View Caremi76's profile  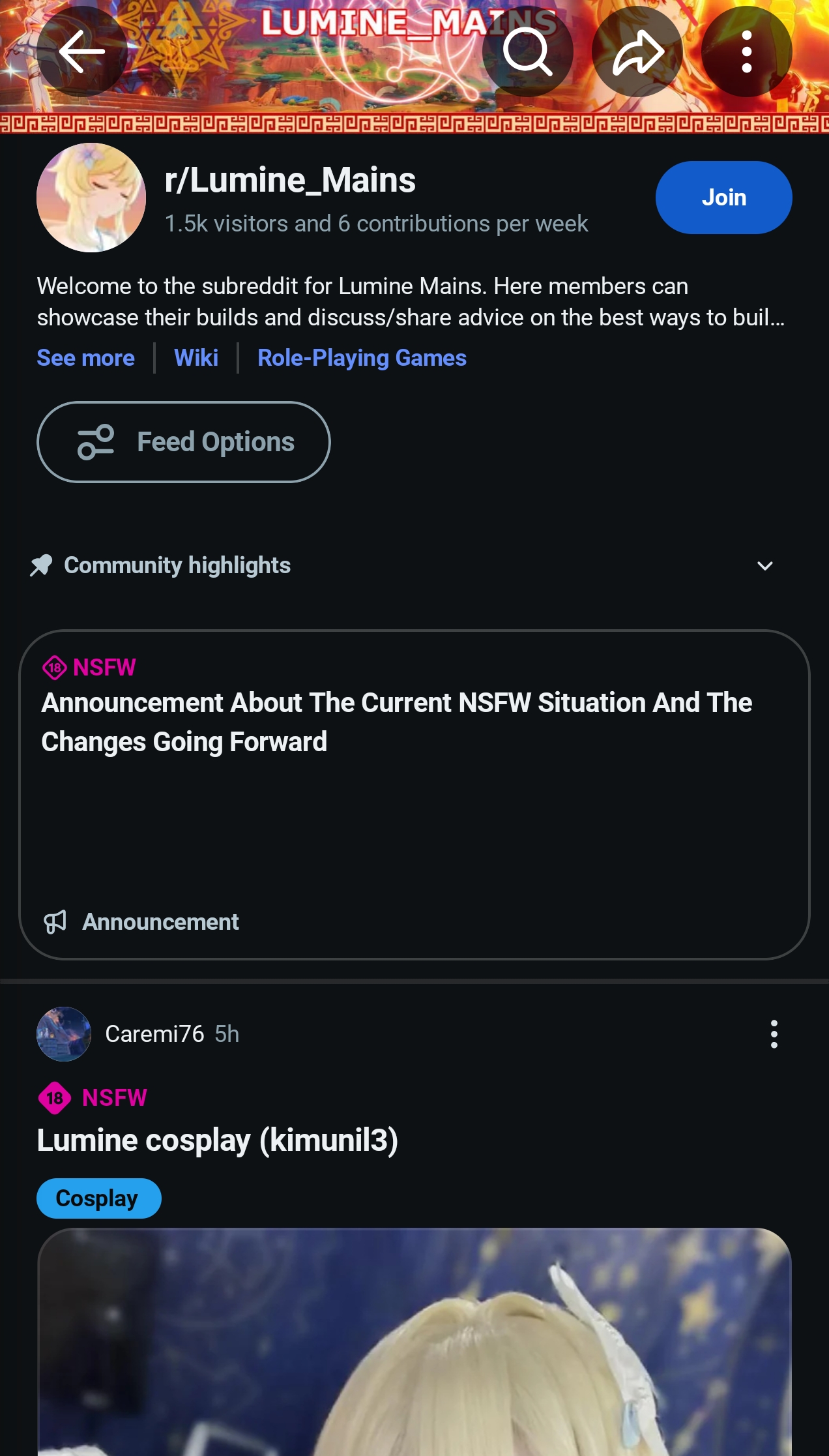[x=154, y=1034]
